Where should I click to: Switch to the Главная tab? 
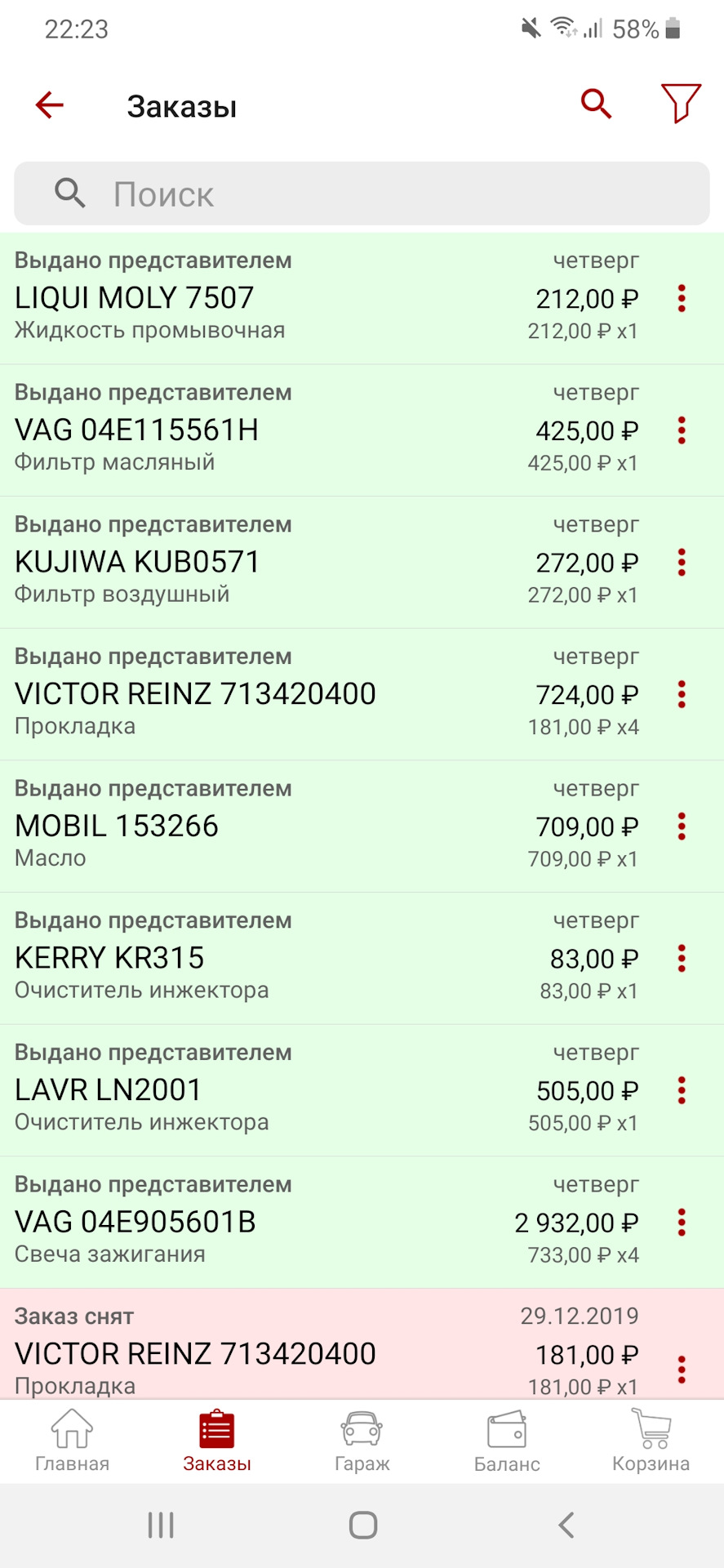pos(72,1441)
